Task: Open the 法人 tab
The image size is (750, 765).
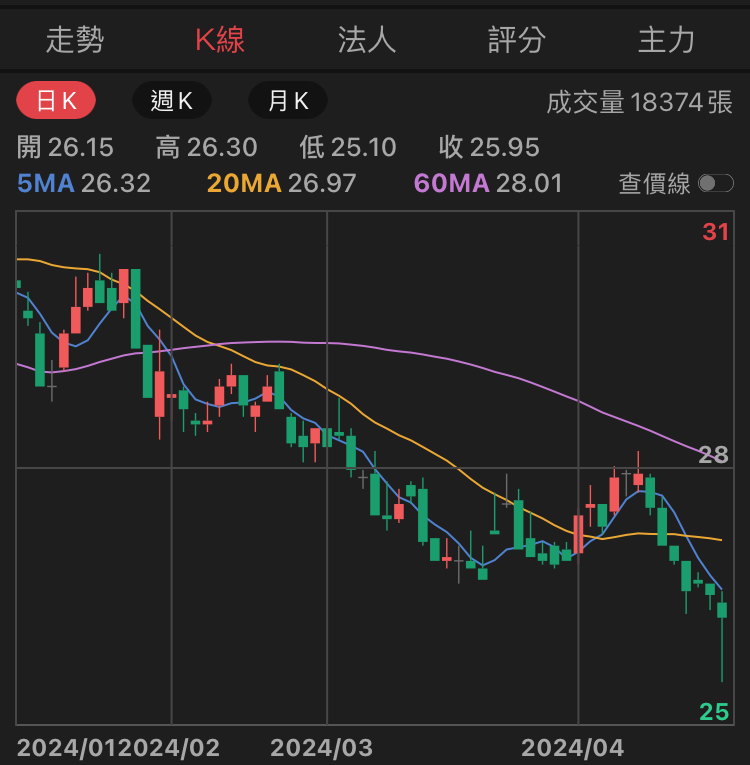Action: click(x=367, y=40)
